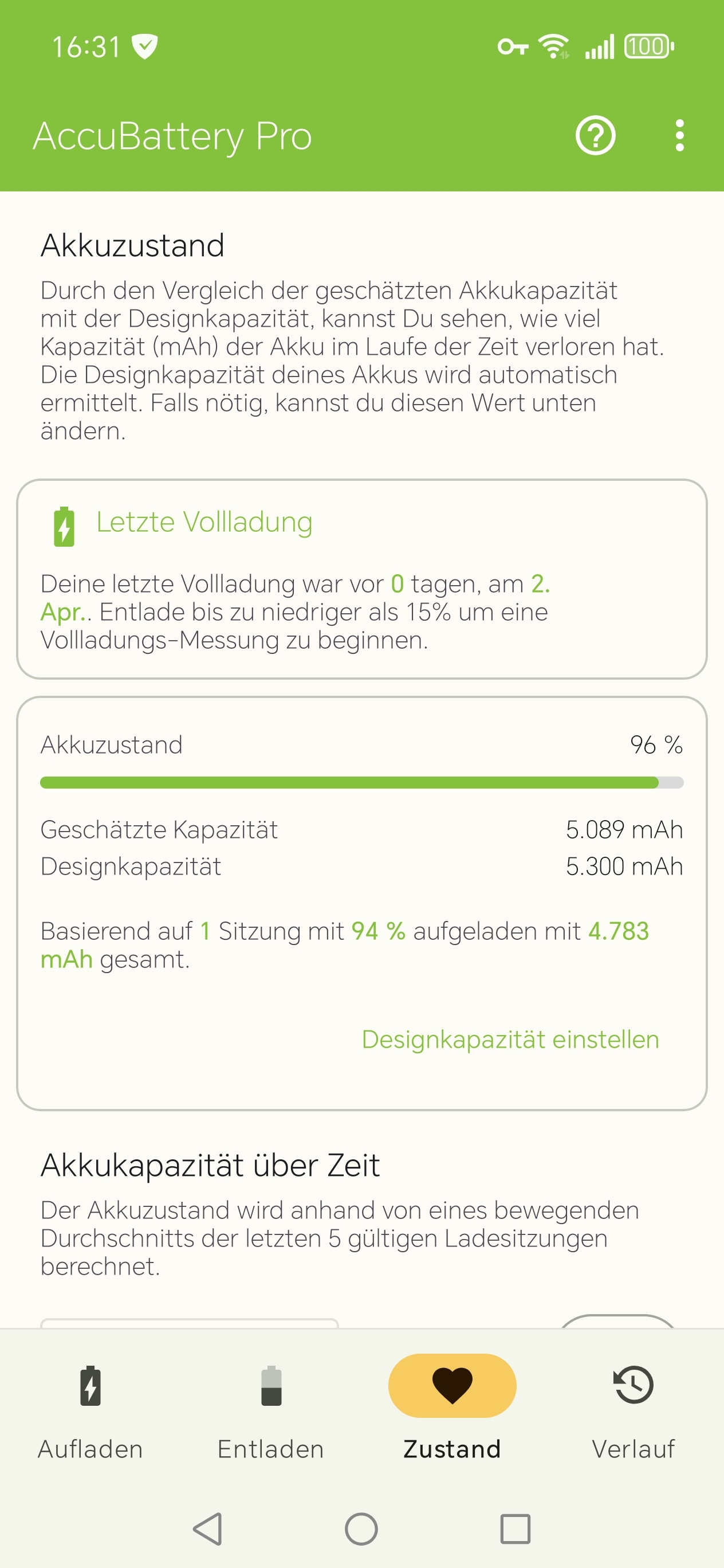Tap Designkapazität einstellen
The image size is (724, 1568).
point(510,1040)
